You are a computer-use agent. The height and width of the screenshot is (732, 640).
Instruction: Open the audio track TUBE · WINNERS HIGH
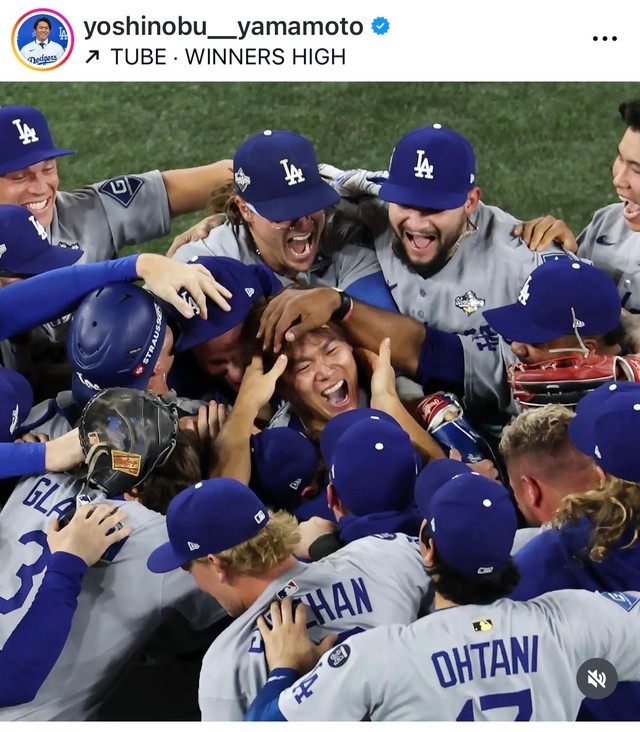(x=227, y=57)
